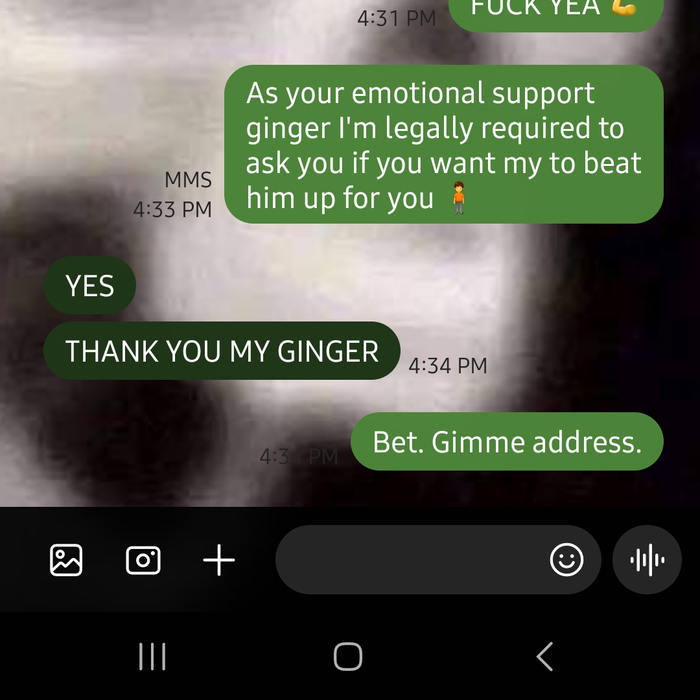Open the gallery image picker
This screenshot has height=700, width=700.
click(x=66, y=560)
